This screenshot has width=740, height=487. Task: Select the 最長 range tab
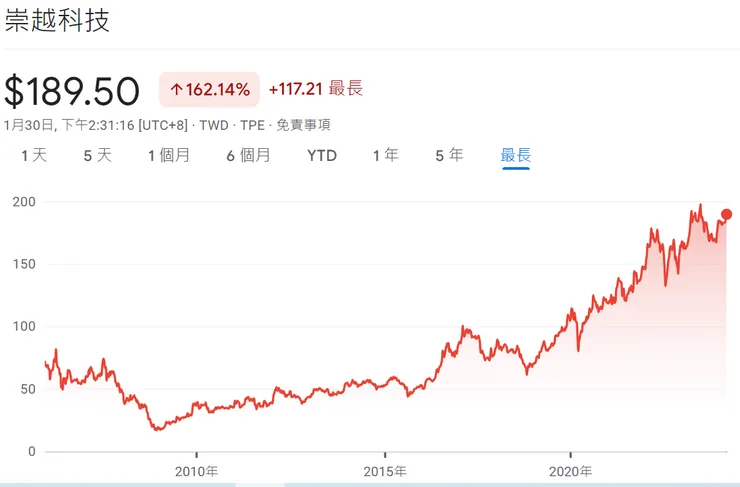tap(516, 155)
